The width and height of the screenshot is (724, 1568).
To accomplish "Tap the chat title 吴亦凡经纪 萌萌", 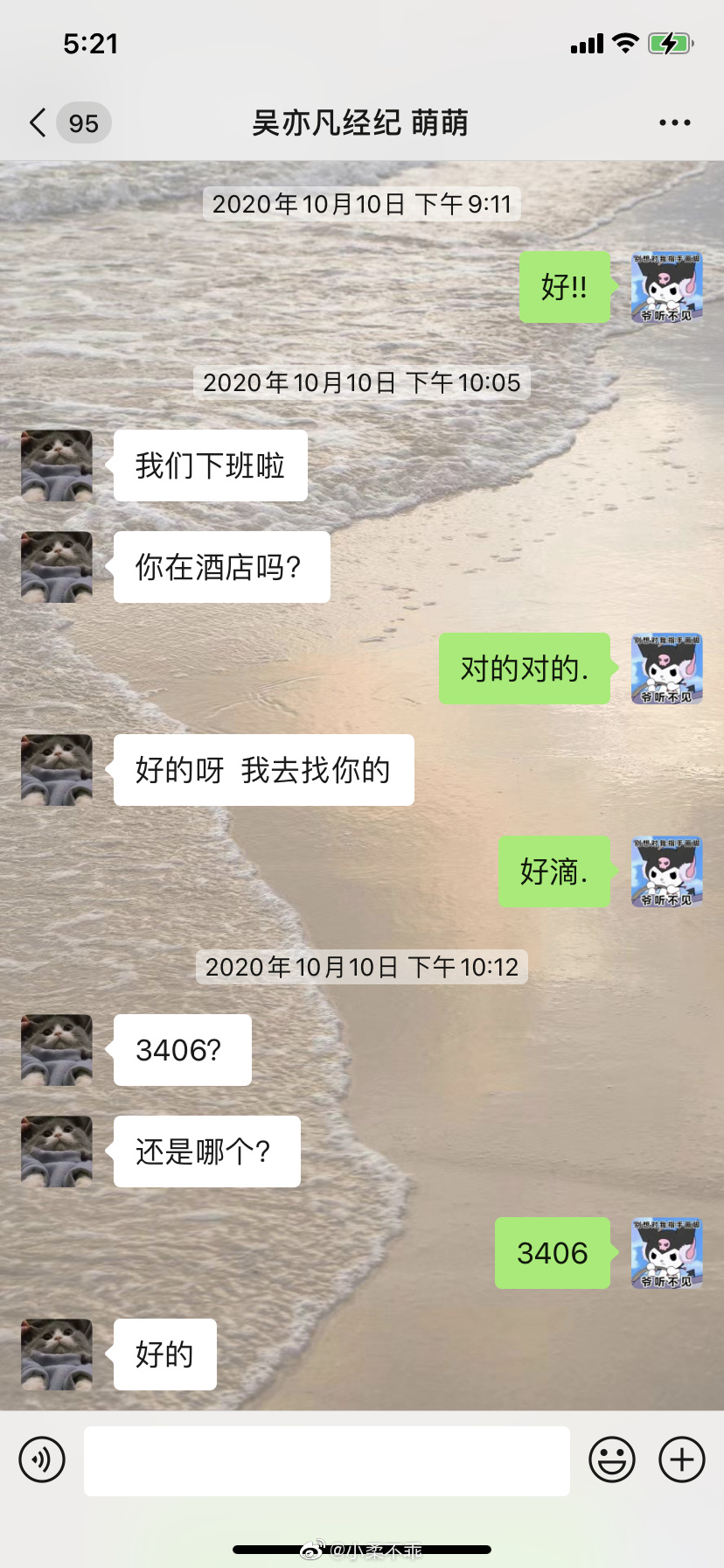I will (x=361, y=122).
